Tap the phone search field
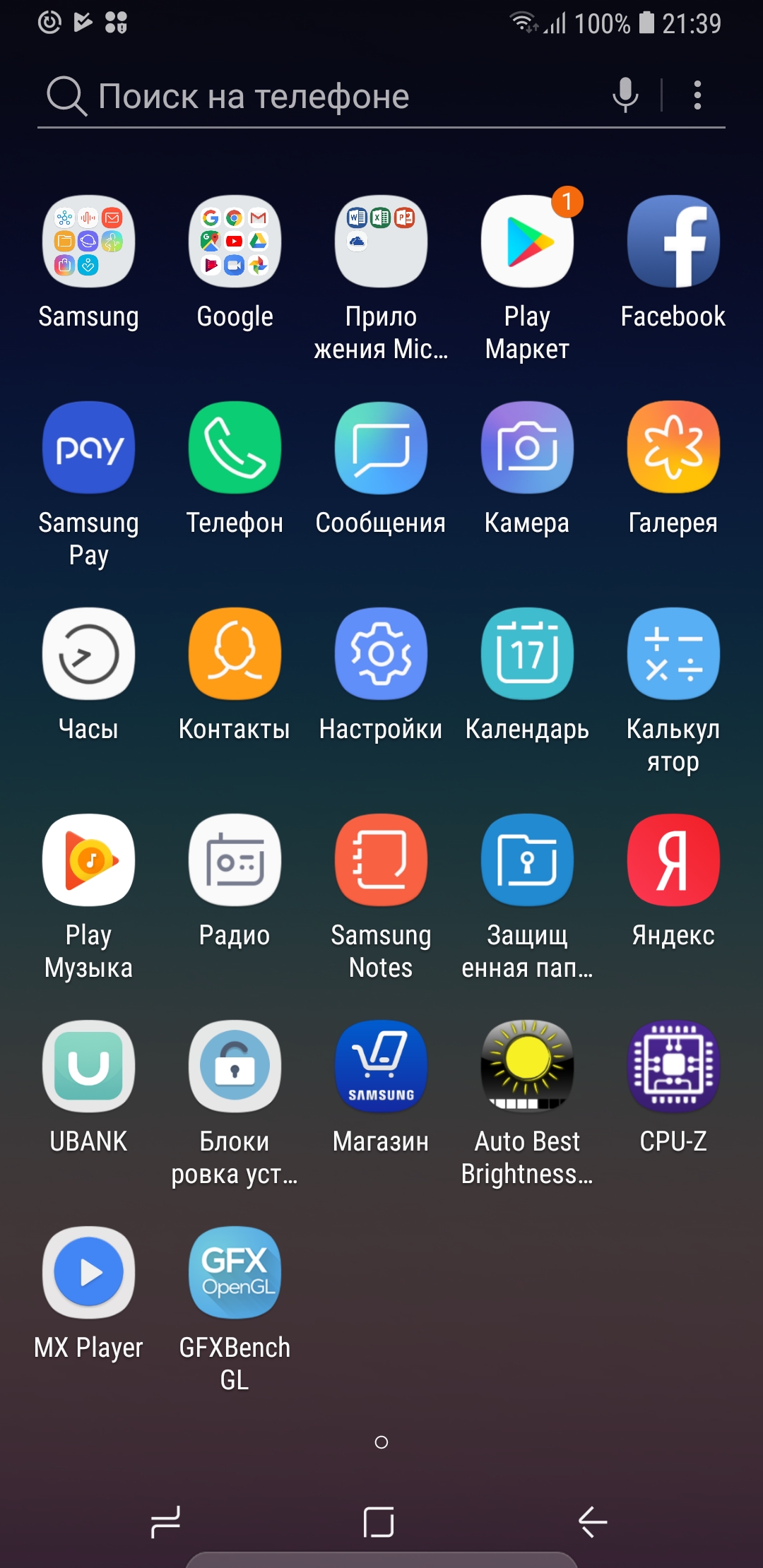The width and height of the screenshot is (763, 1568). click(318, 96)
